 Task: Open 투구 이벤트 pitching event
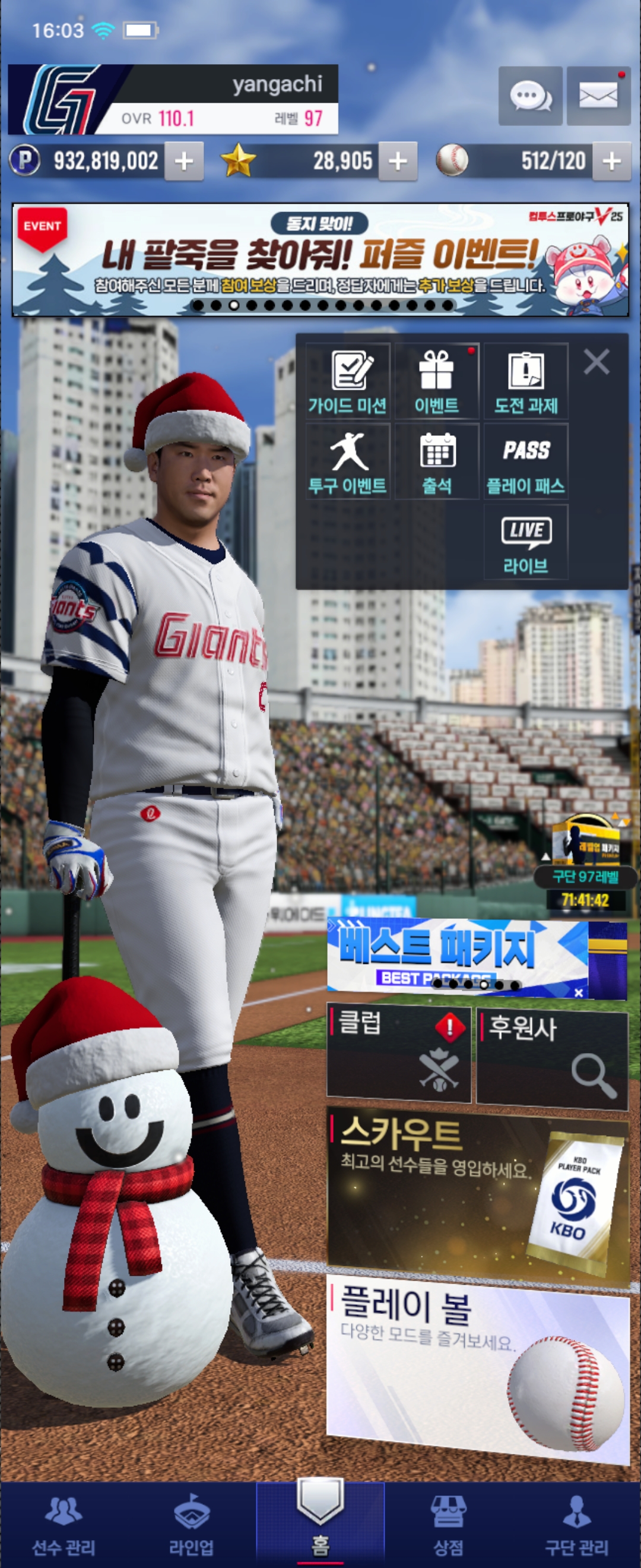coord(347,462)
